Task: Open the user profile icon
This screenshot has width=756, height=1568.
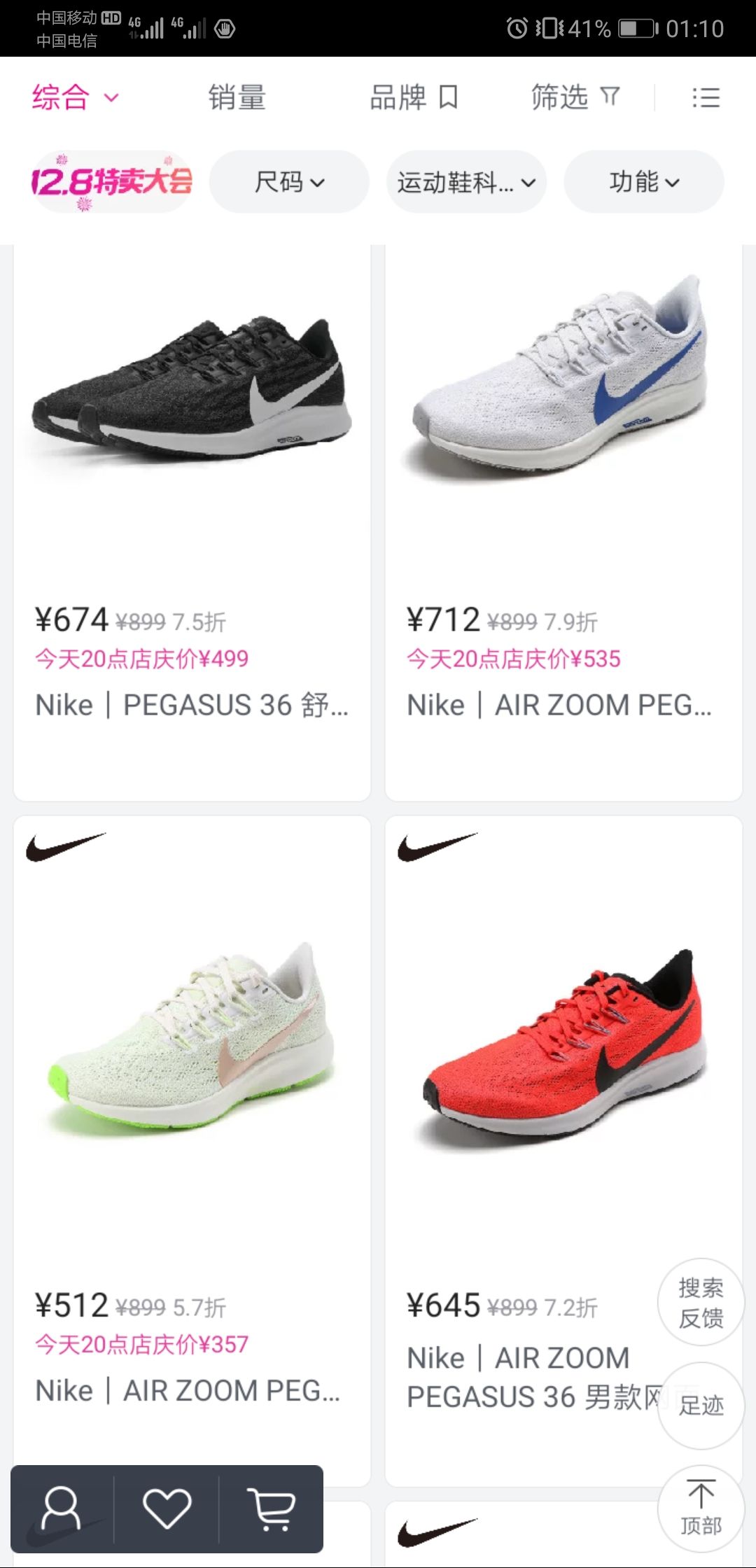Action: (x=62, y=1508)
